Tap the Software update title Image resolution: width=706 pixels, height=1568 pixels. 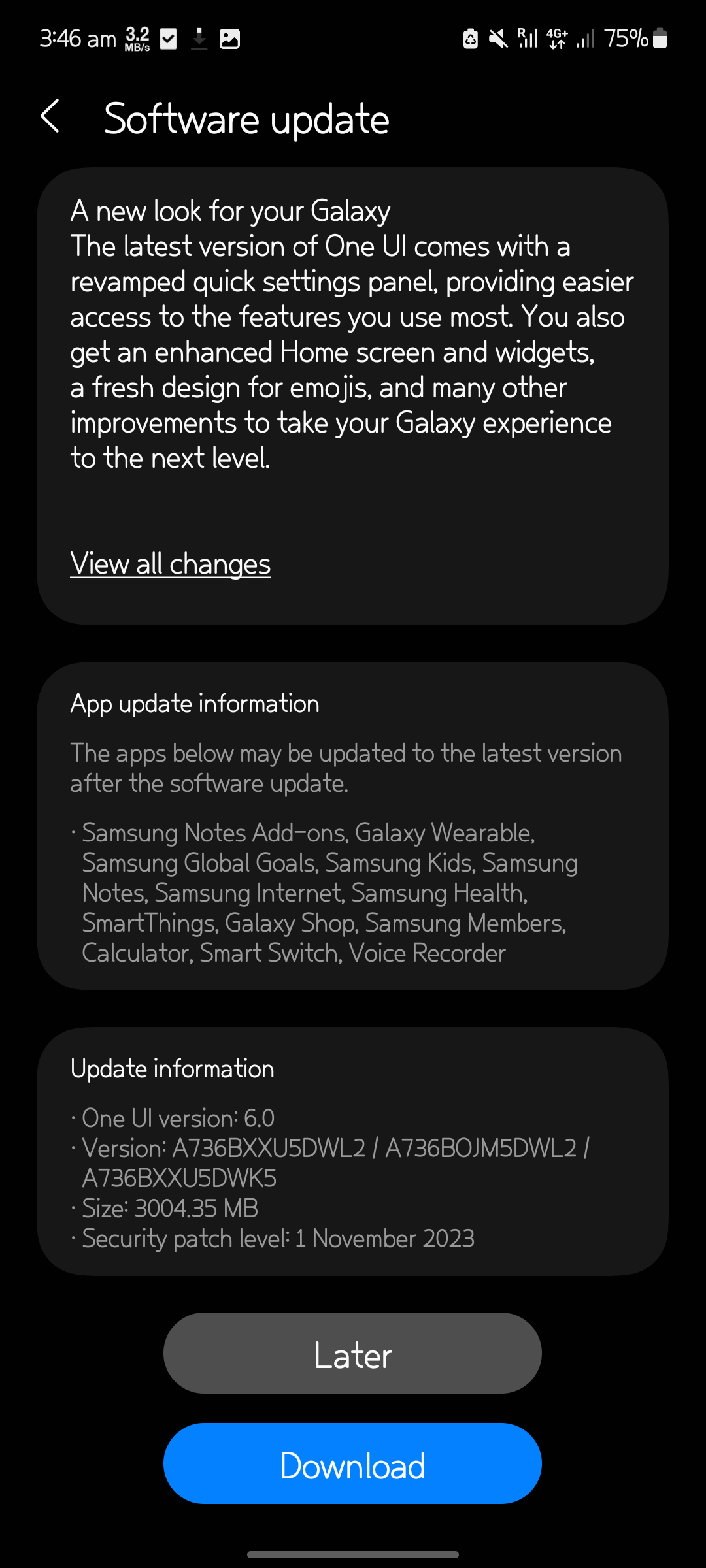tap(246, 119)
